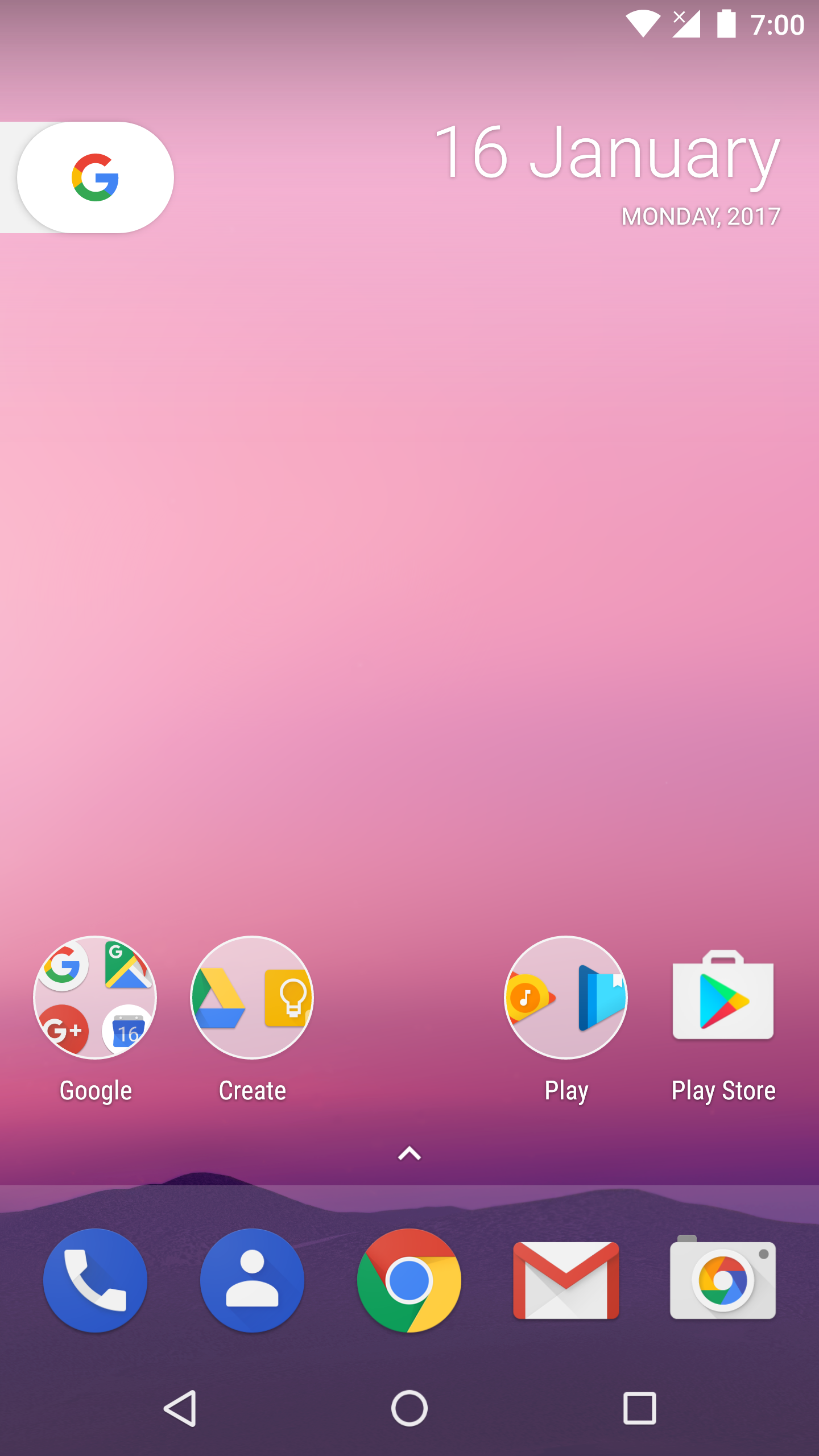Expand the app drawer arrow
819x1456 pixels.
pyautogui.click(x=409, y=1153)
